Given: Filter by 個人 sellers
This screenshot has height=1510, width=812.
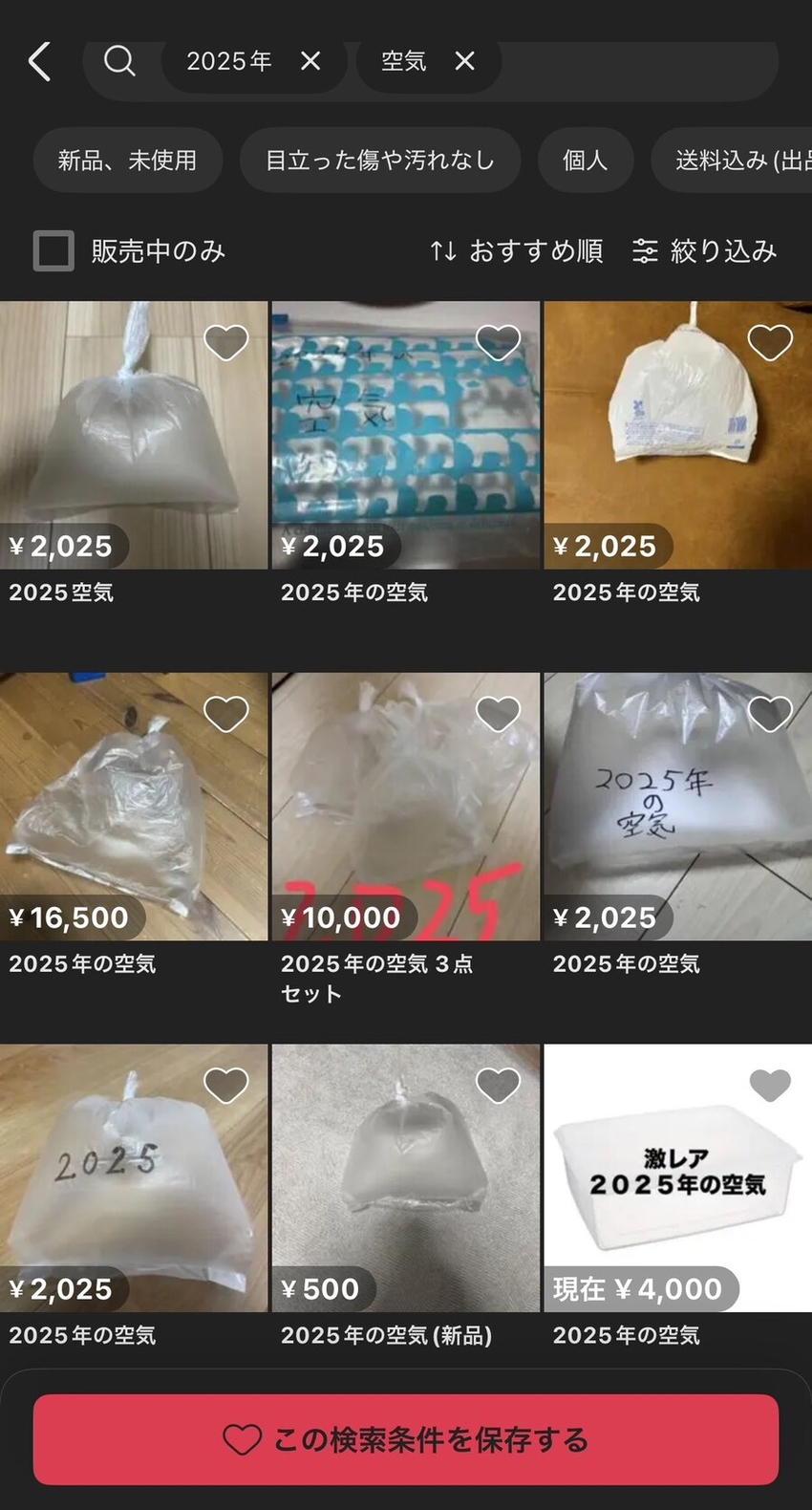Looking at the screenshot, I should click(x=586, y=161).
